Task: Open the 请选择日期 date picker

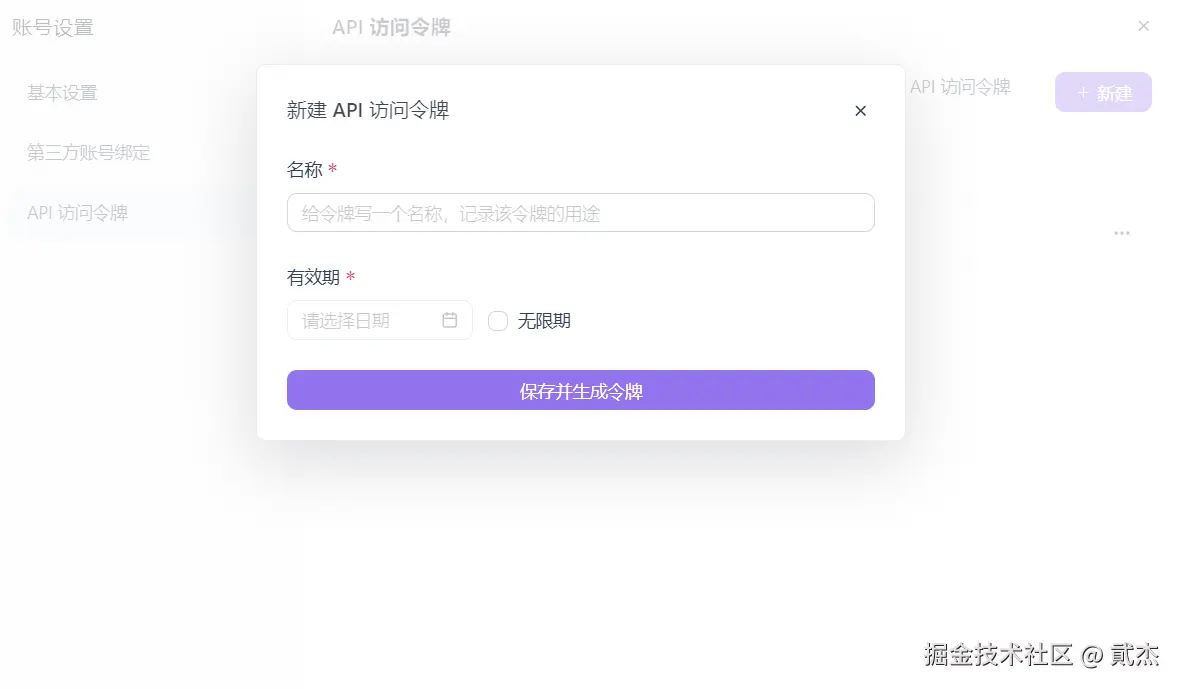Action: 379,321
